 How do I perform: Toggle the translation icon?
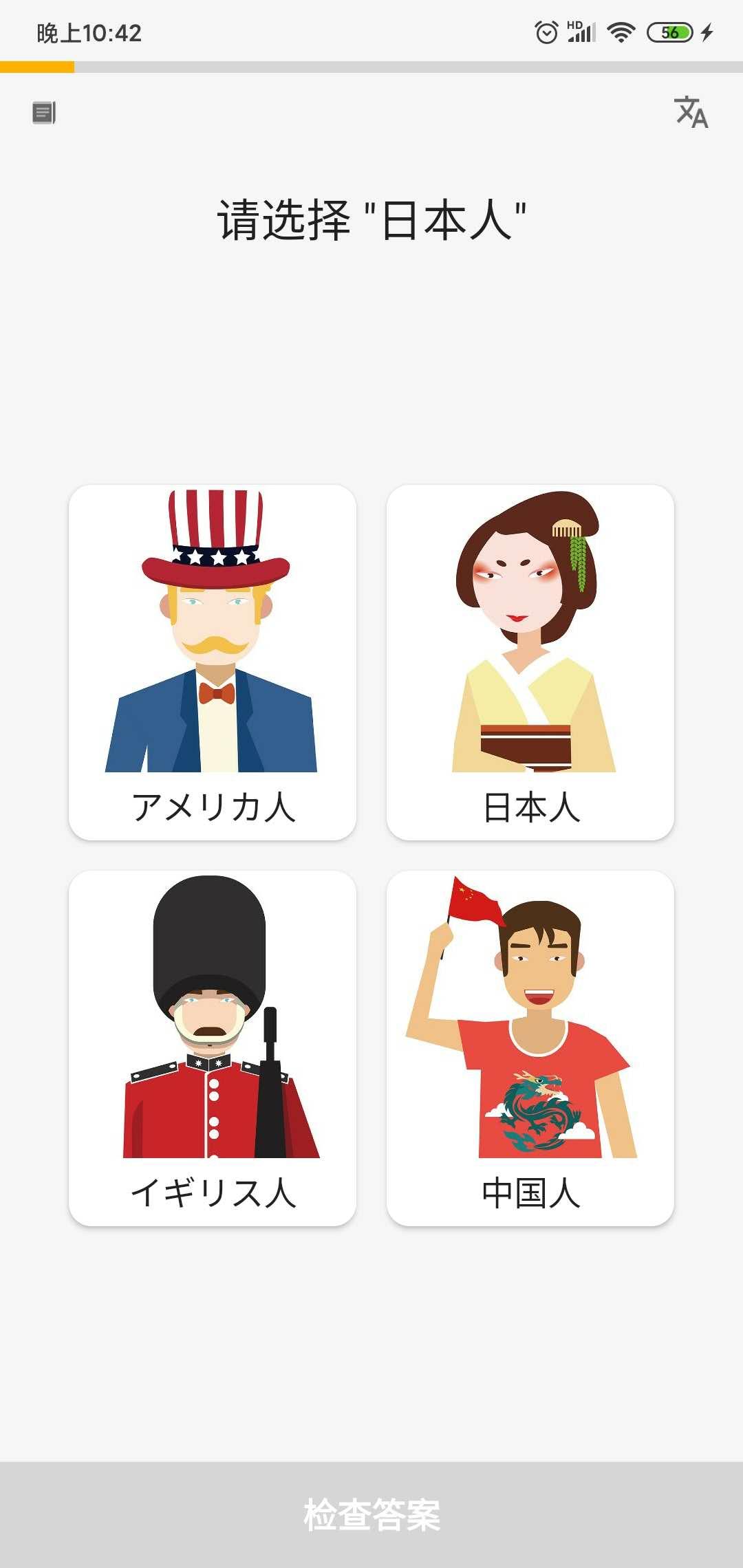(691, 112)
